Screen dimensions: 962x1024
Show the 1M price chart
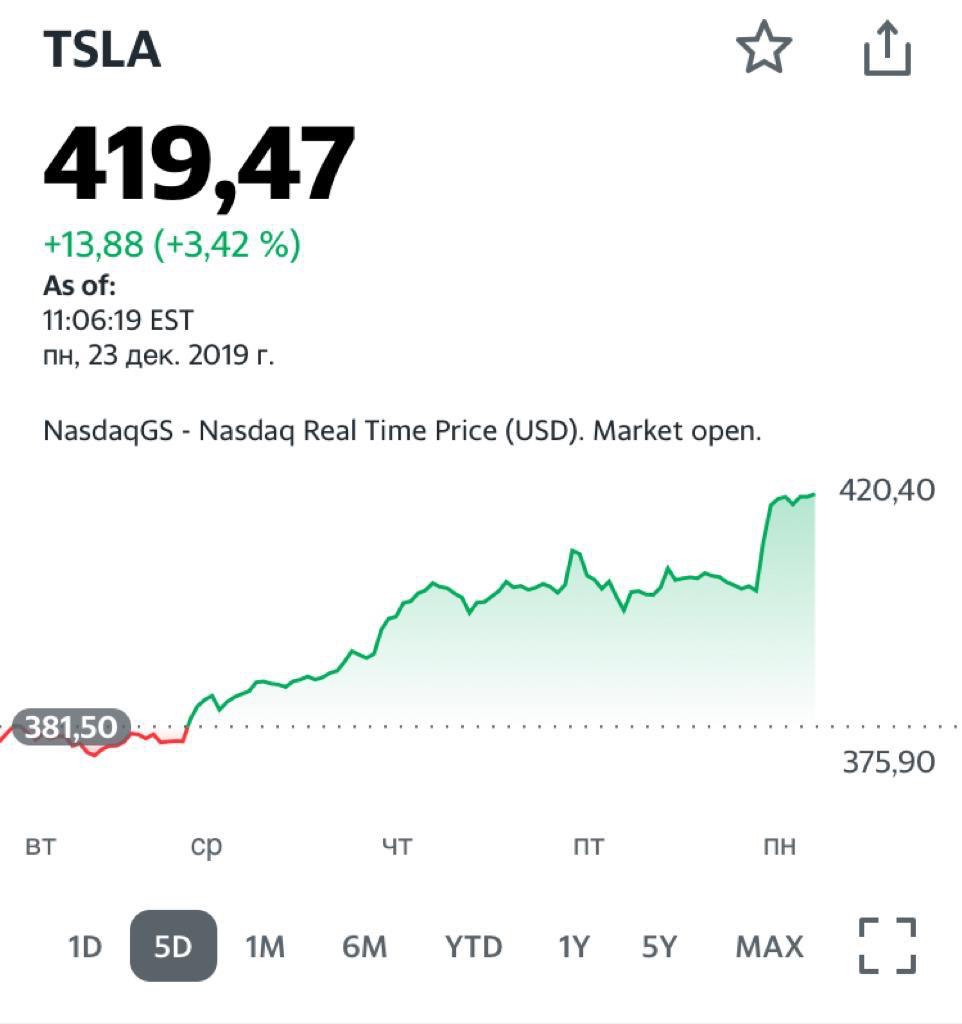tap(265, 946)
